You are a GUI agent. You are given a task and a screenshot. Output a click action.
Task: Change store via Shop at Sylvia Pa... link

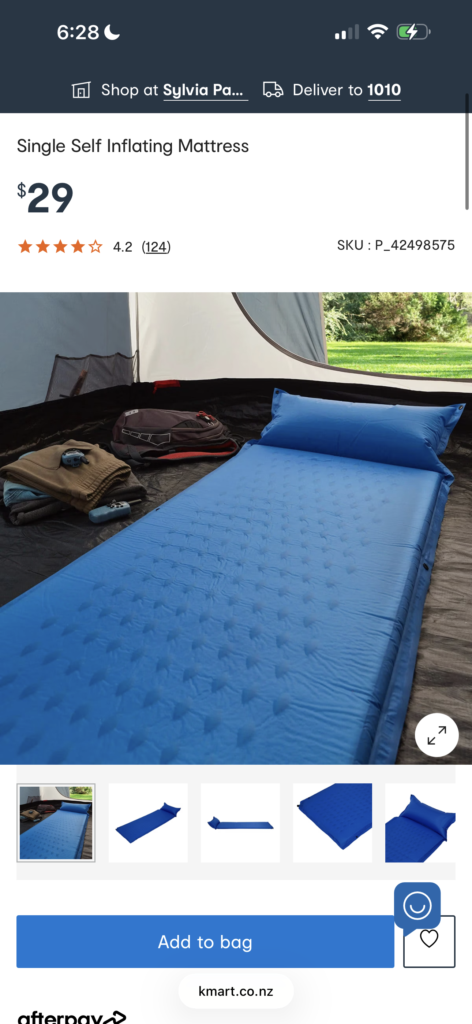(160, 90)
